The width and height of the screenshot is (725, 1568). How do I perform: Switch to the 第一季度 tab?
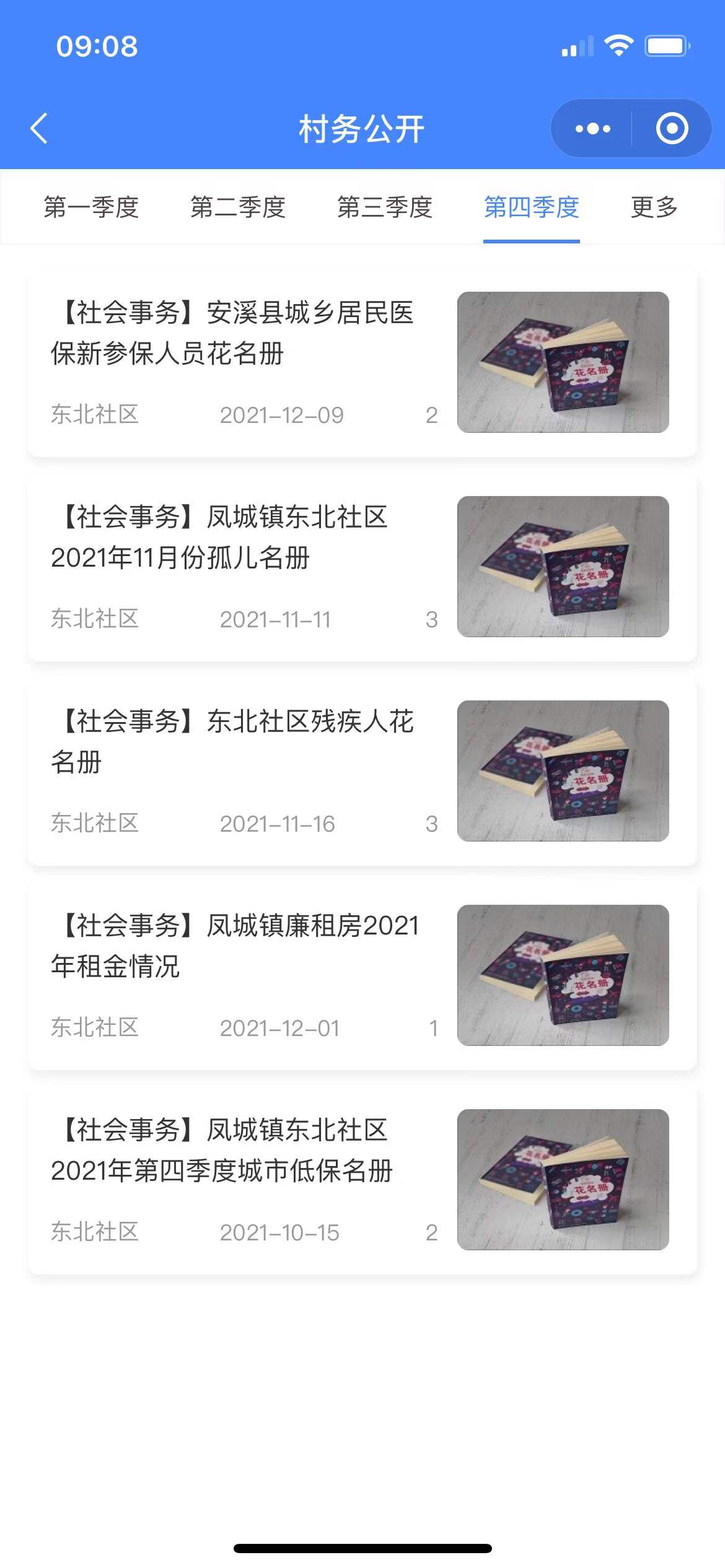coord(91,207)
